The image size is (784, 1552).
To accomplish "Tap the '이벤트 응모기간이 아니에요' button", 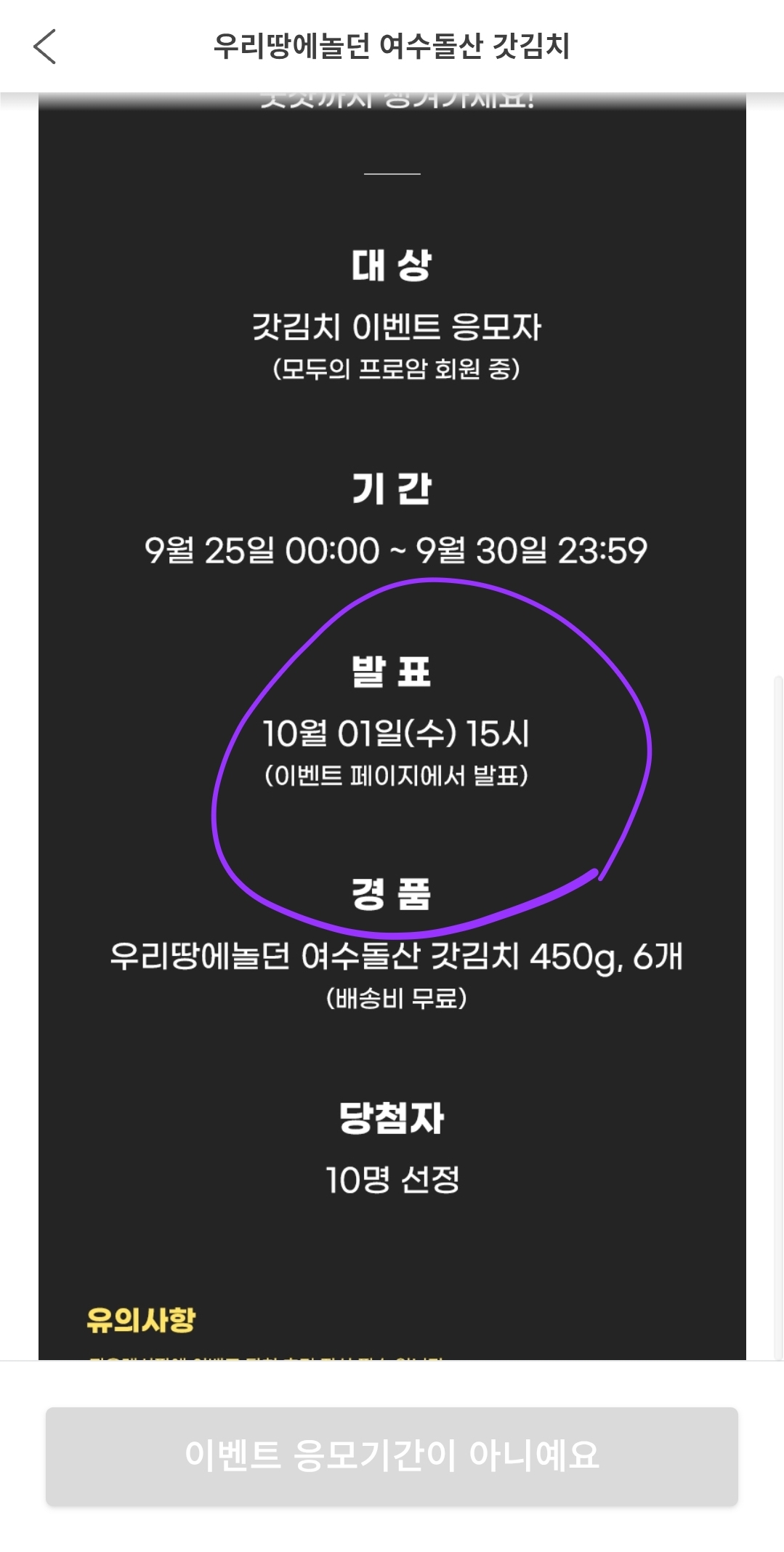I will click(392, 1455).
